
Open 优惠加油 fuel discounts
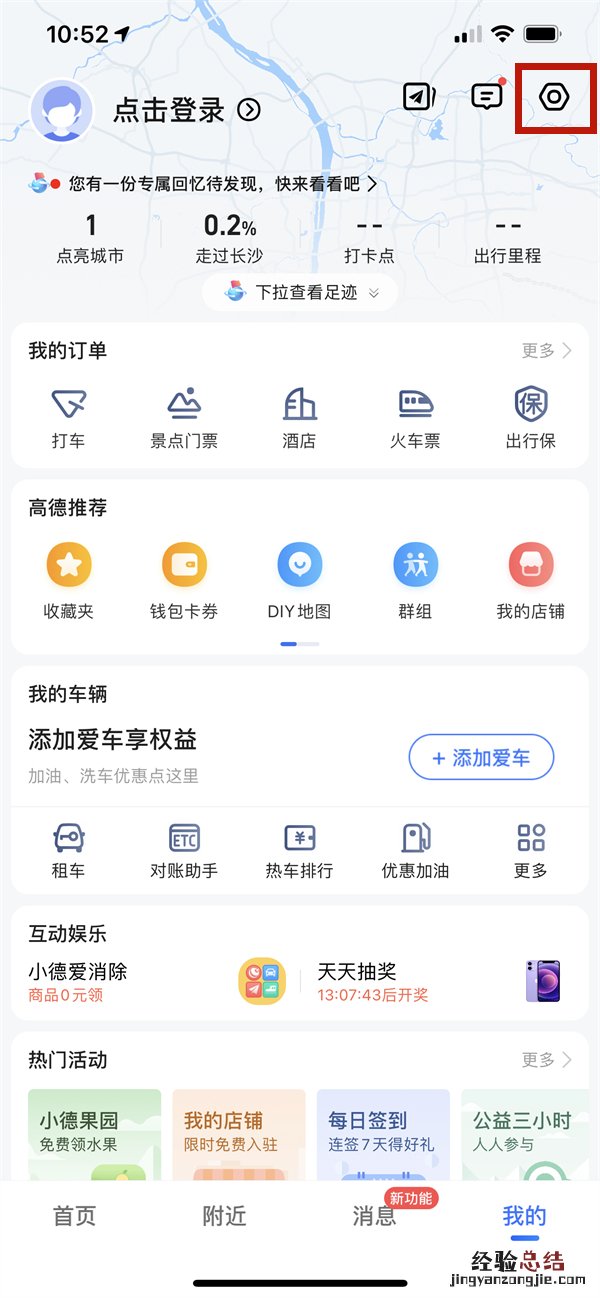click(415, 850)
